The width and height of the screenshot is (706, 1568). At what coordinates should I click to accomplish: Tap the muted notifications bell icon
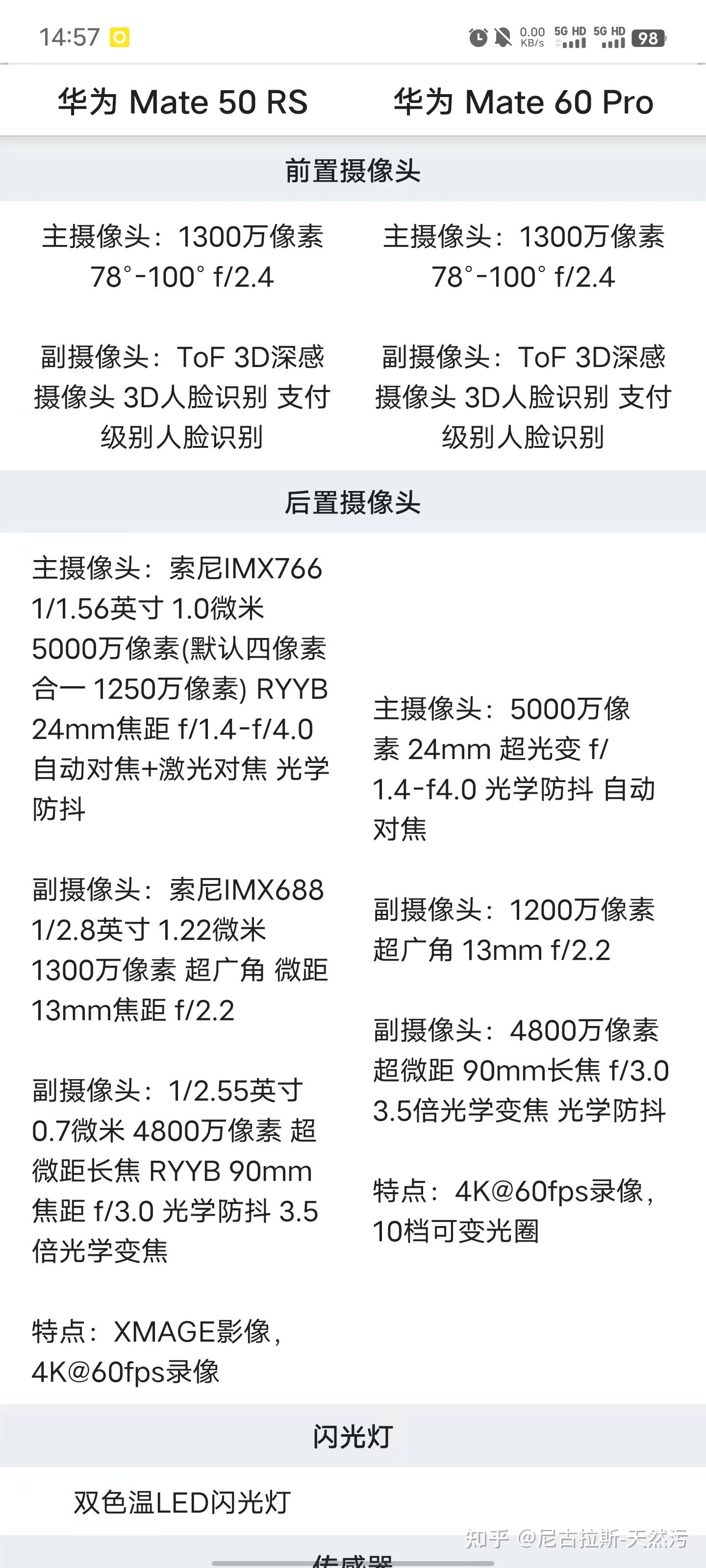click(504, 37)
